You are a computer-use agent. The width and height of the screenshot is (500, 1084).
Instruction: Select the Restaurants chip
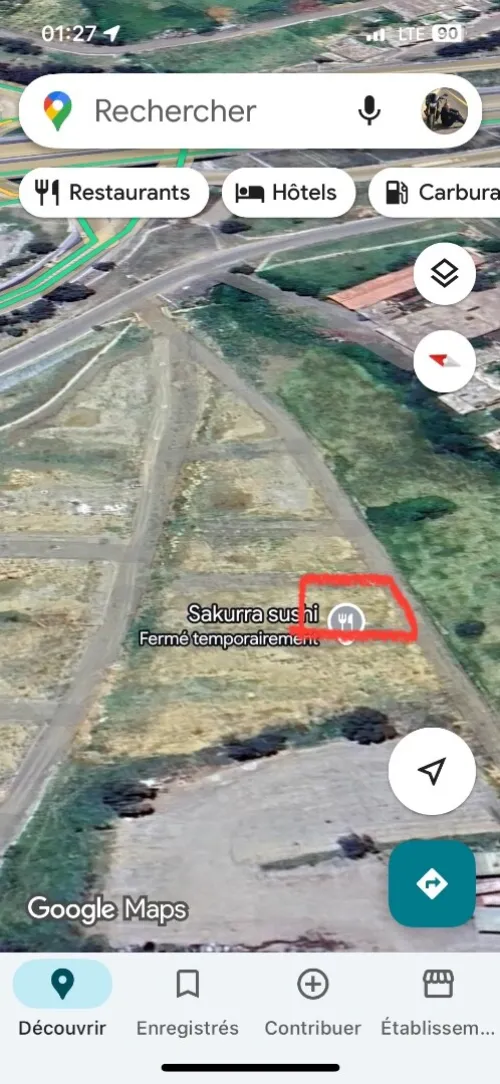(x=114, y=193)
